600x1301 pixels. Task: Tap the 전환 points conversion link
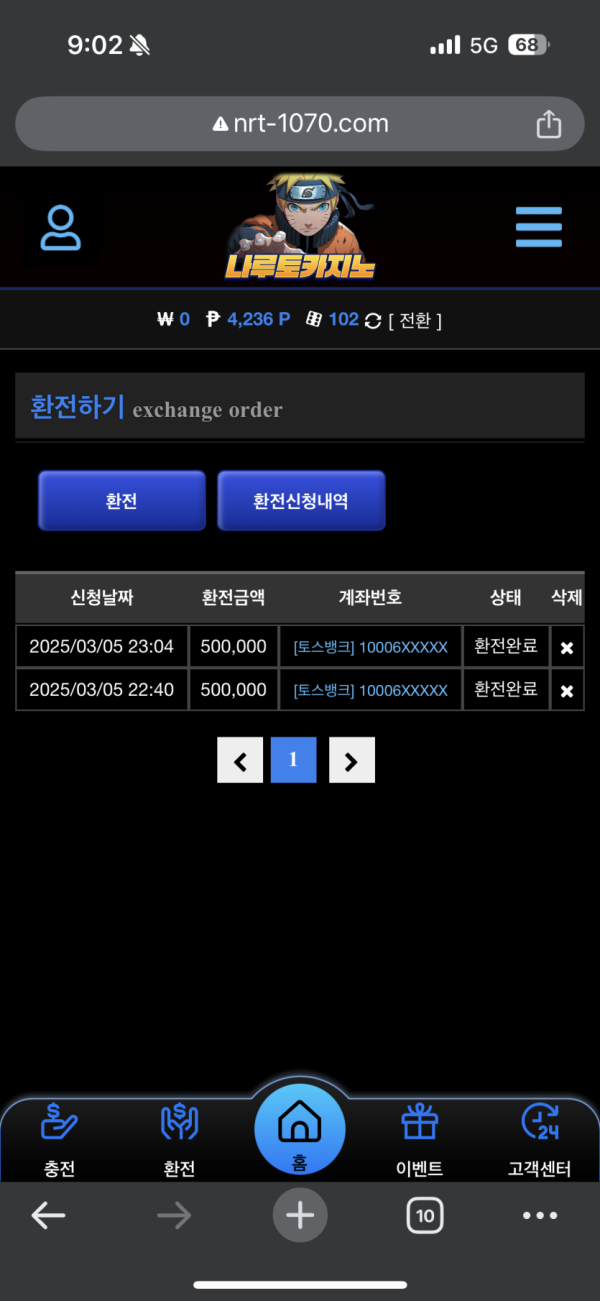[414, 320]
